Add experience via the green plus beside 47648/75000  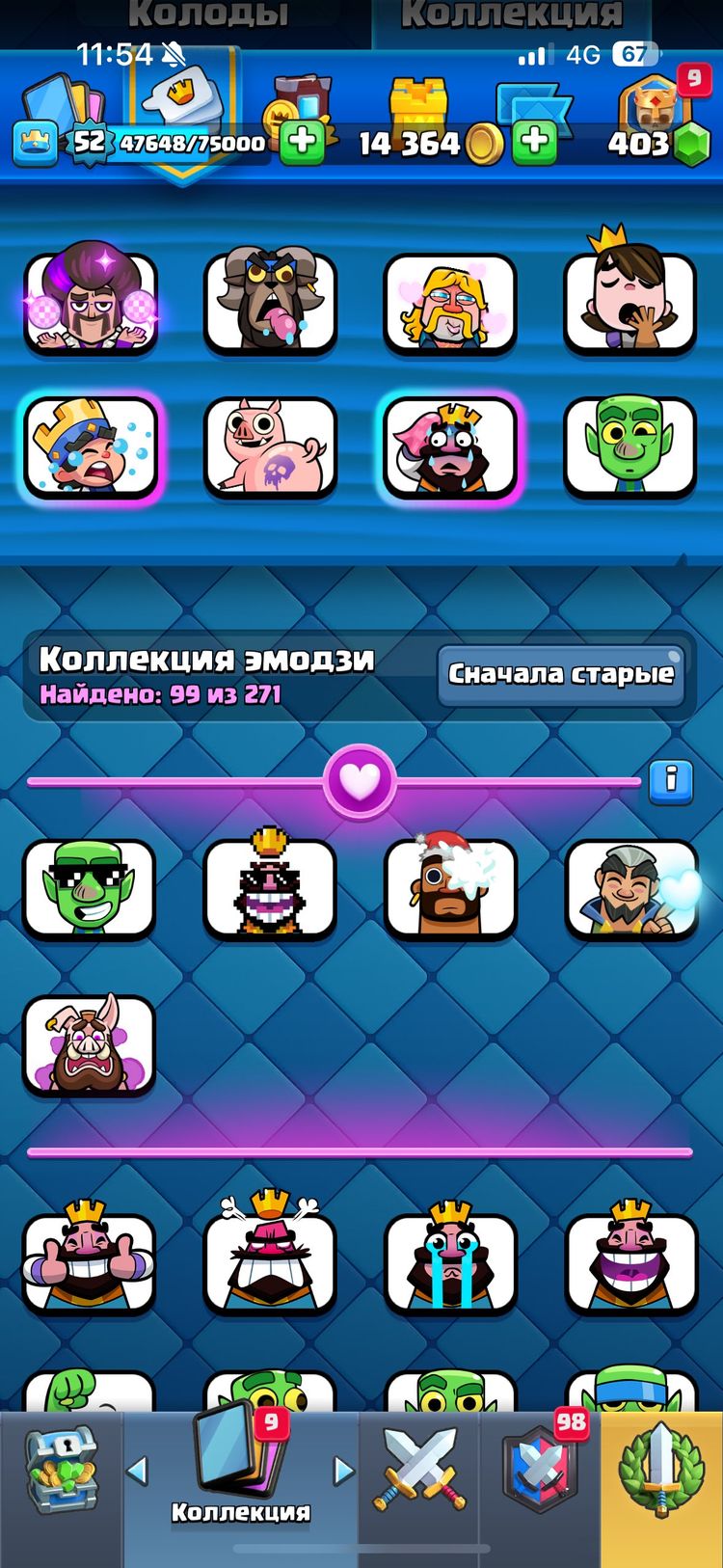pyautogui.click(x=303, y=142)
